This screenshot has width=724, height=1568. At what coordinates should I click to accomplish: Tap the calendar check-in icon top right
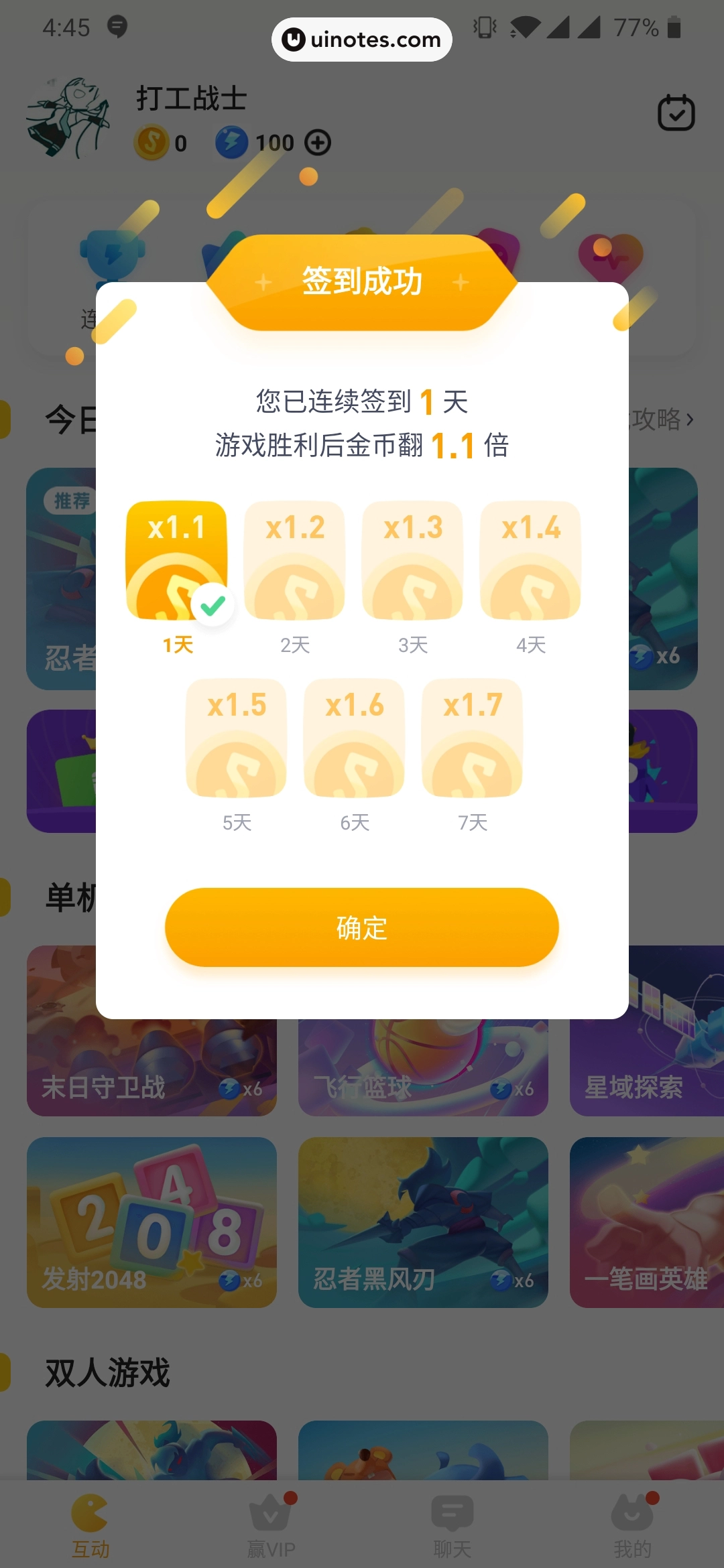(676, 111)
